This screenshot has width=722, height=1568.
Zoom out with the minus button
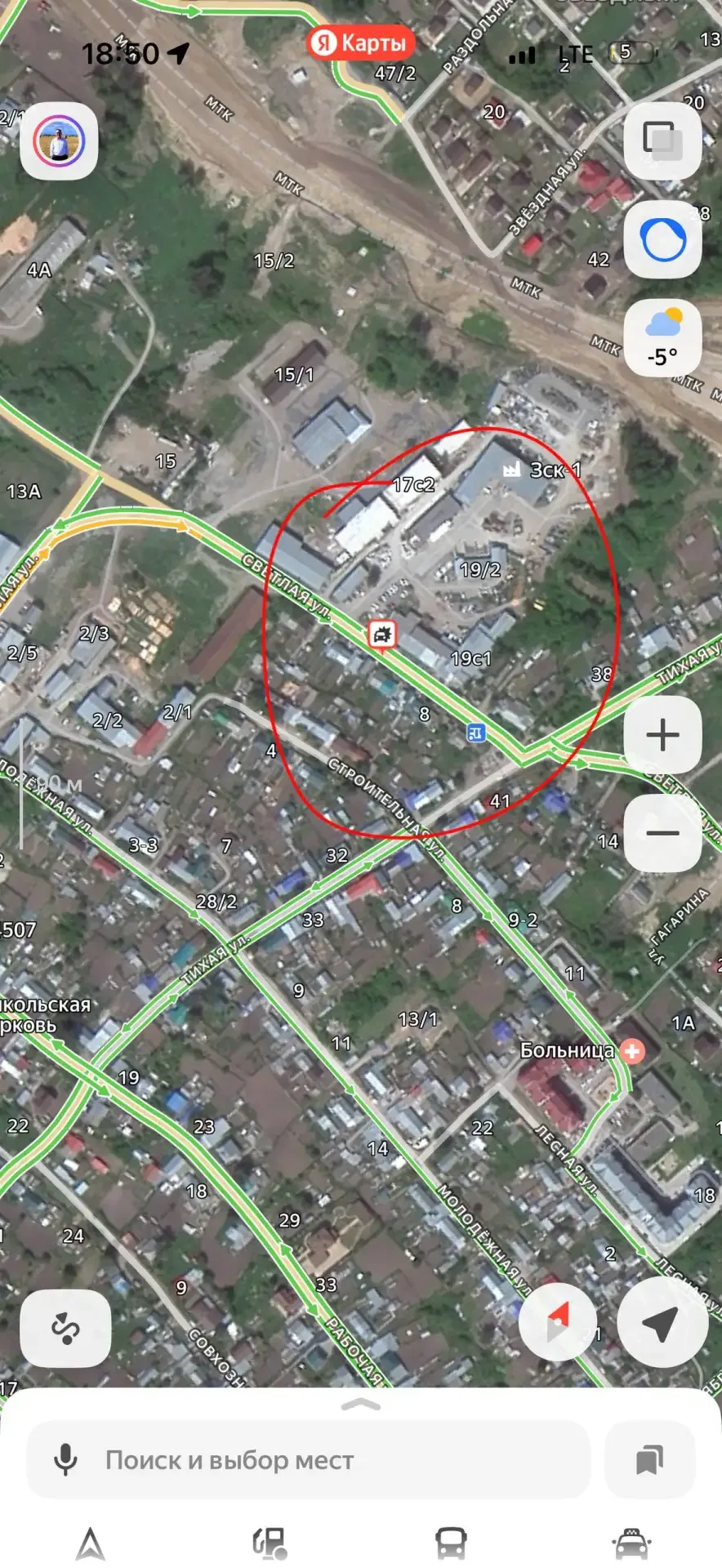tap(662, 833)
